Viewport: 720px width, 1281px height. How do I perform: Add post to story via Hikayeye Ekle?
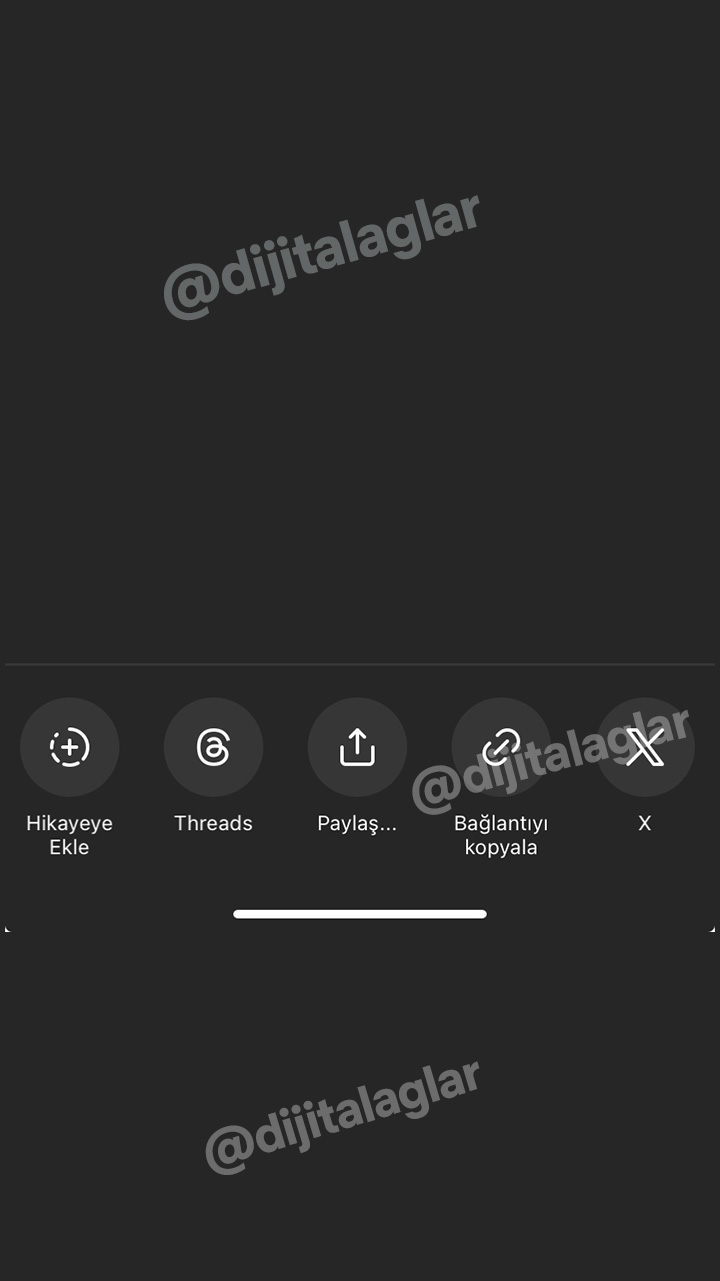69,747
